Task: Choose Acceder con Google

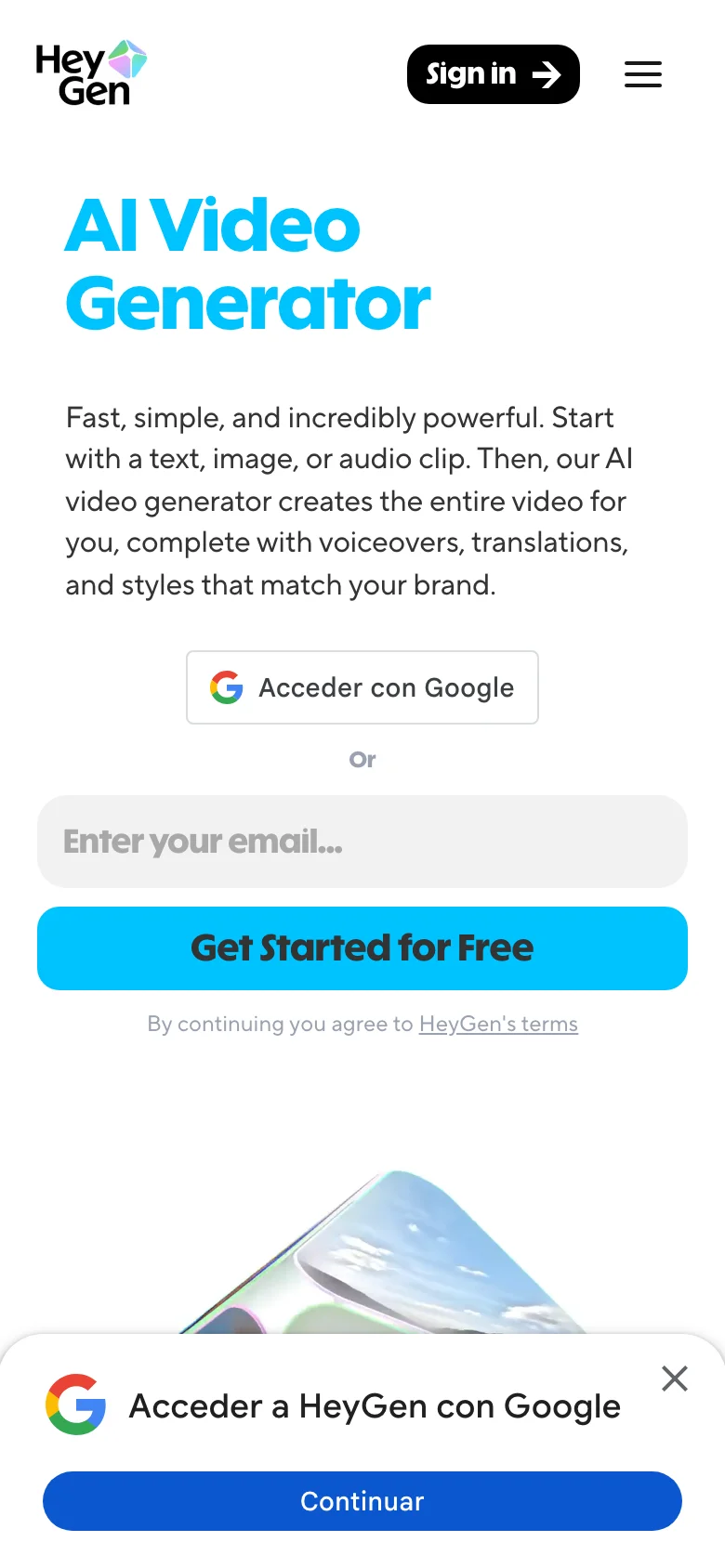Action: [362, 687]
